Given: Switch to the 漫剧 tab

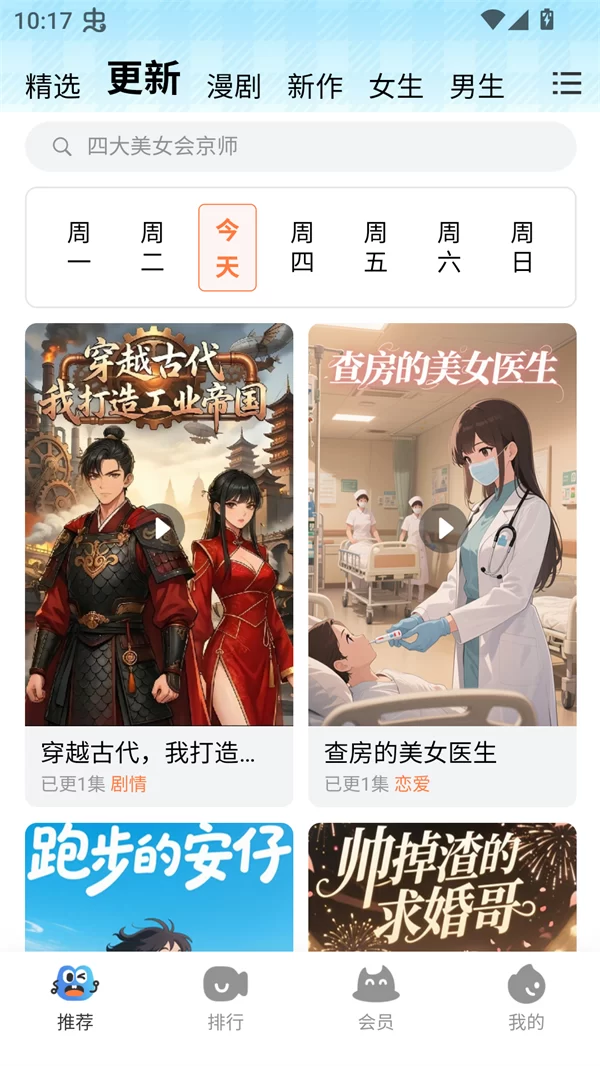Looking at the screenshot, I should click(234, 86).
